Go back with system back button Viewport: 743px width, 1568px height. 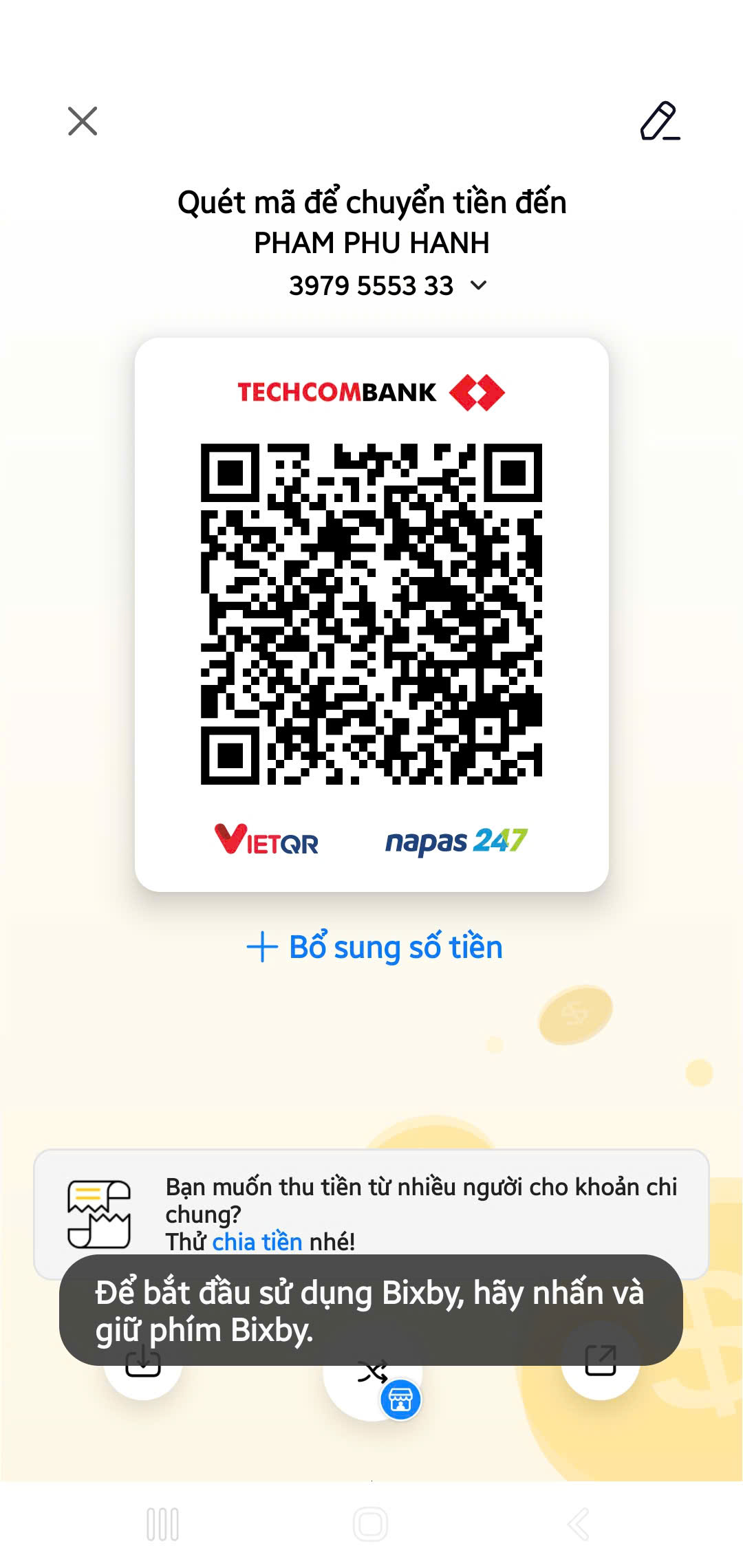click(579, 1524)
